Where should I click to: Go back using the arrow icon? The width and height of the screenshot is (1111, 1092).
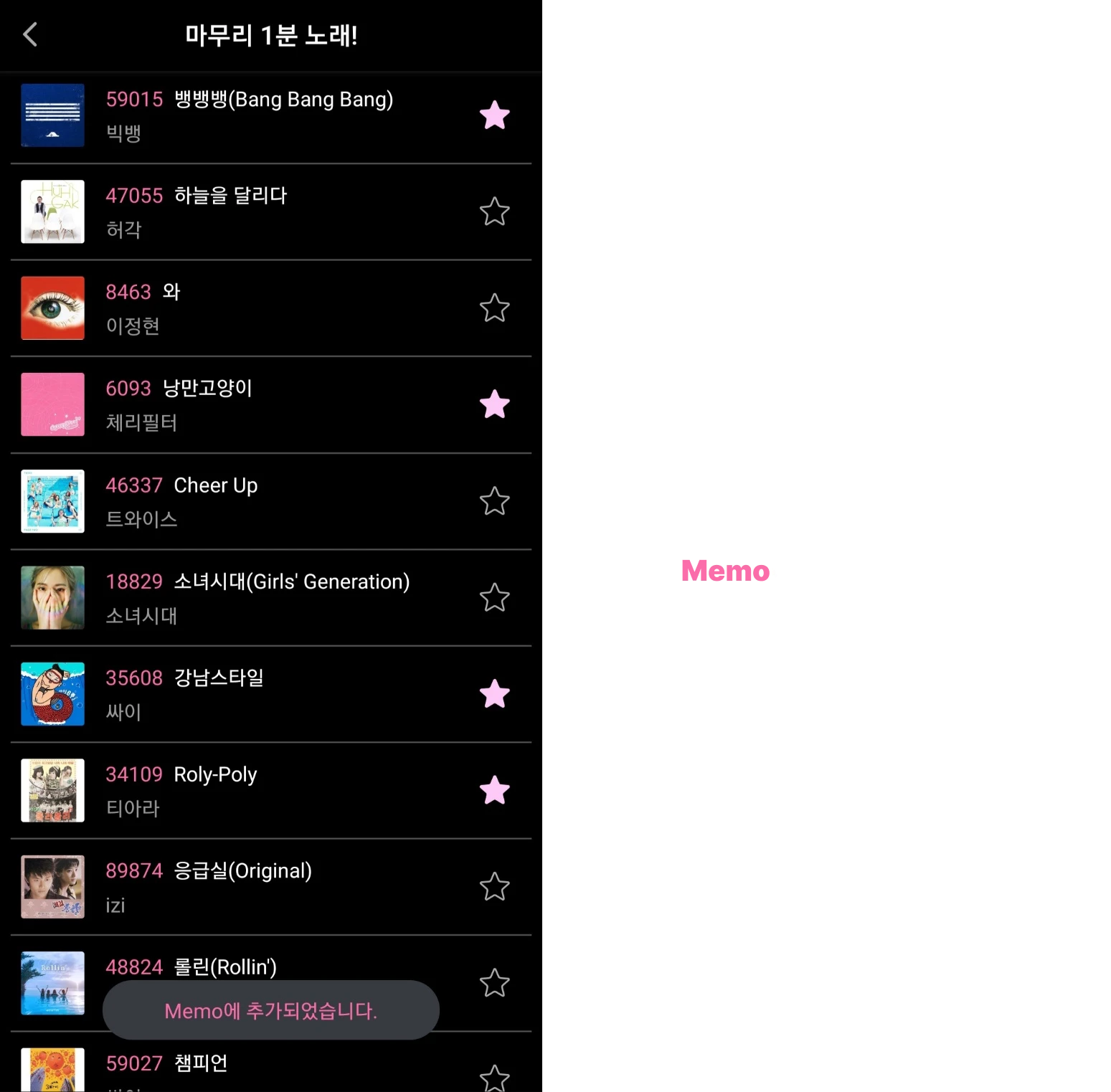[30, 34]
